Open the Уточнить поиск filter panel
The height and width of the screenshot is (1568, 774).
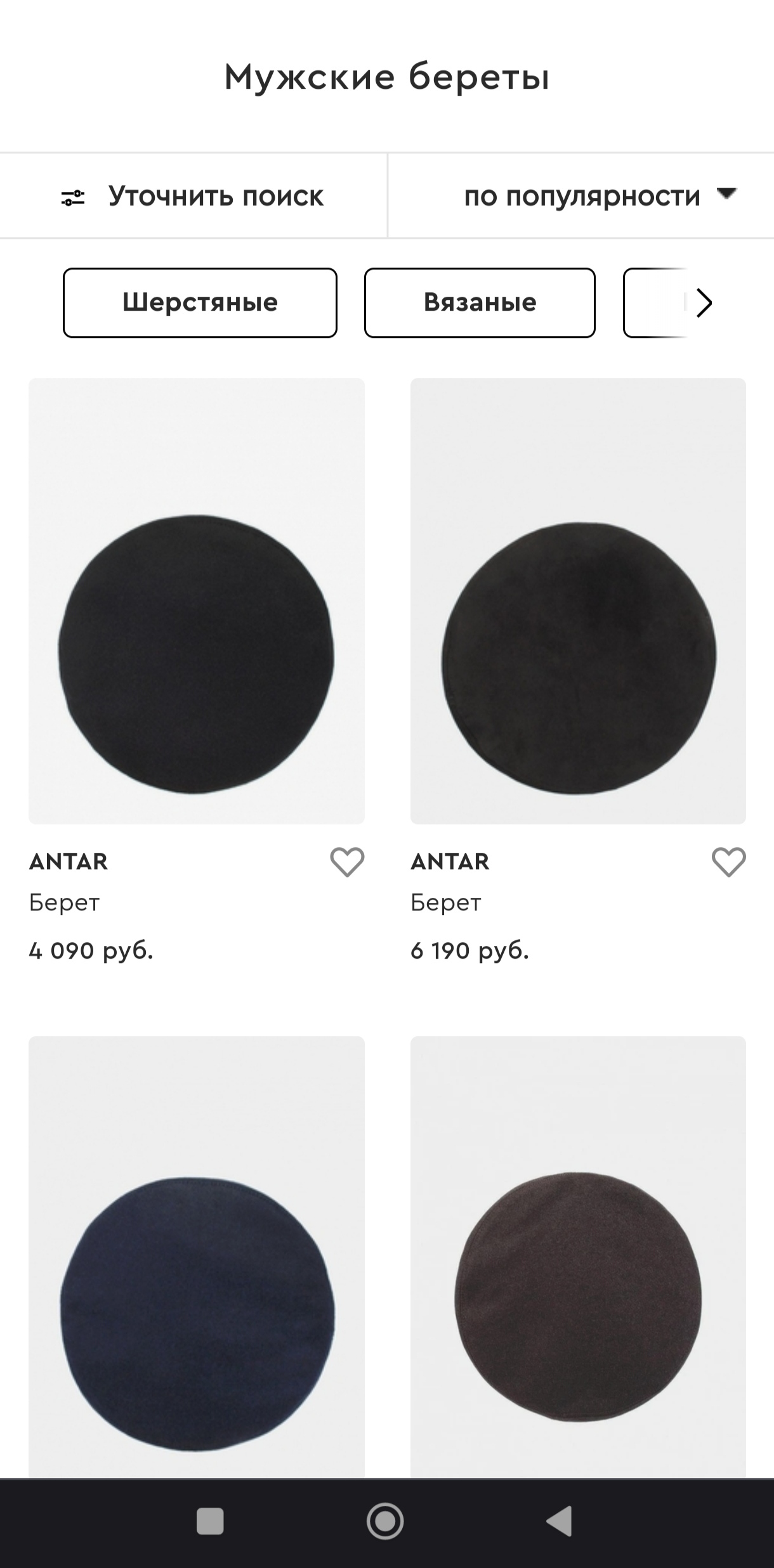coord(192,197)
